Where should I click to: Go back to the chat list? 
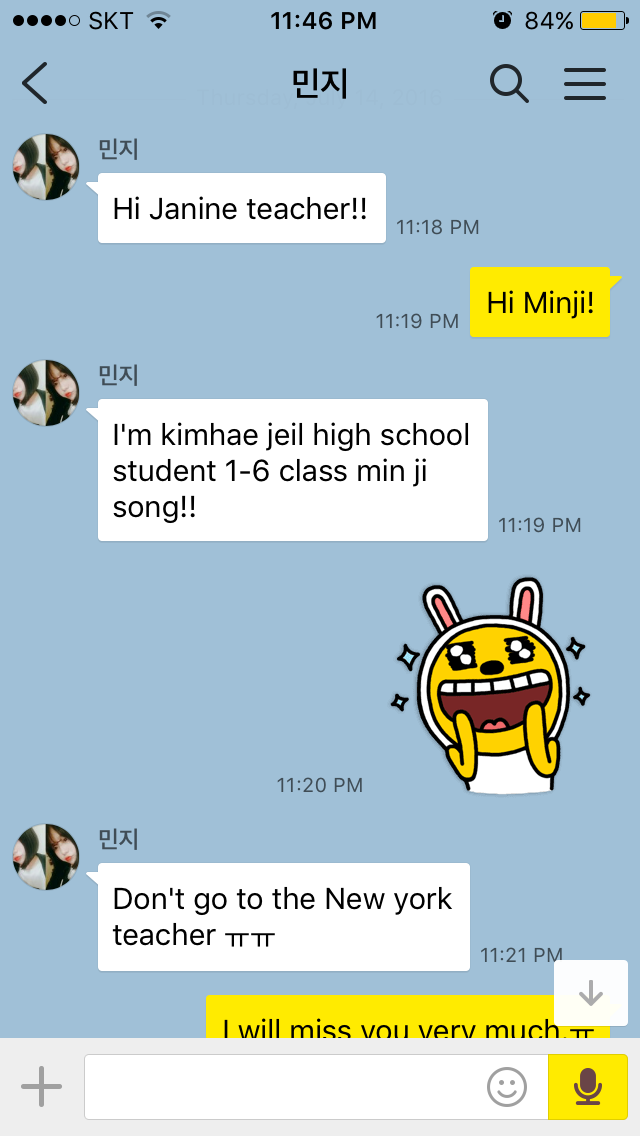click(x=35, y=84)
